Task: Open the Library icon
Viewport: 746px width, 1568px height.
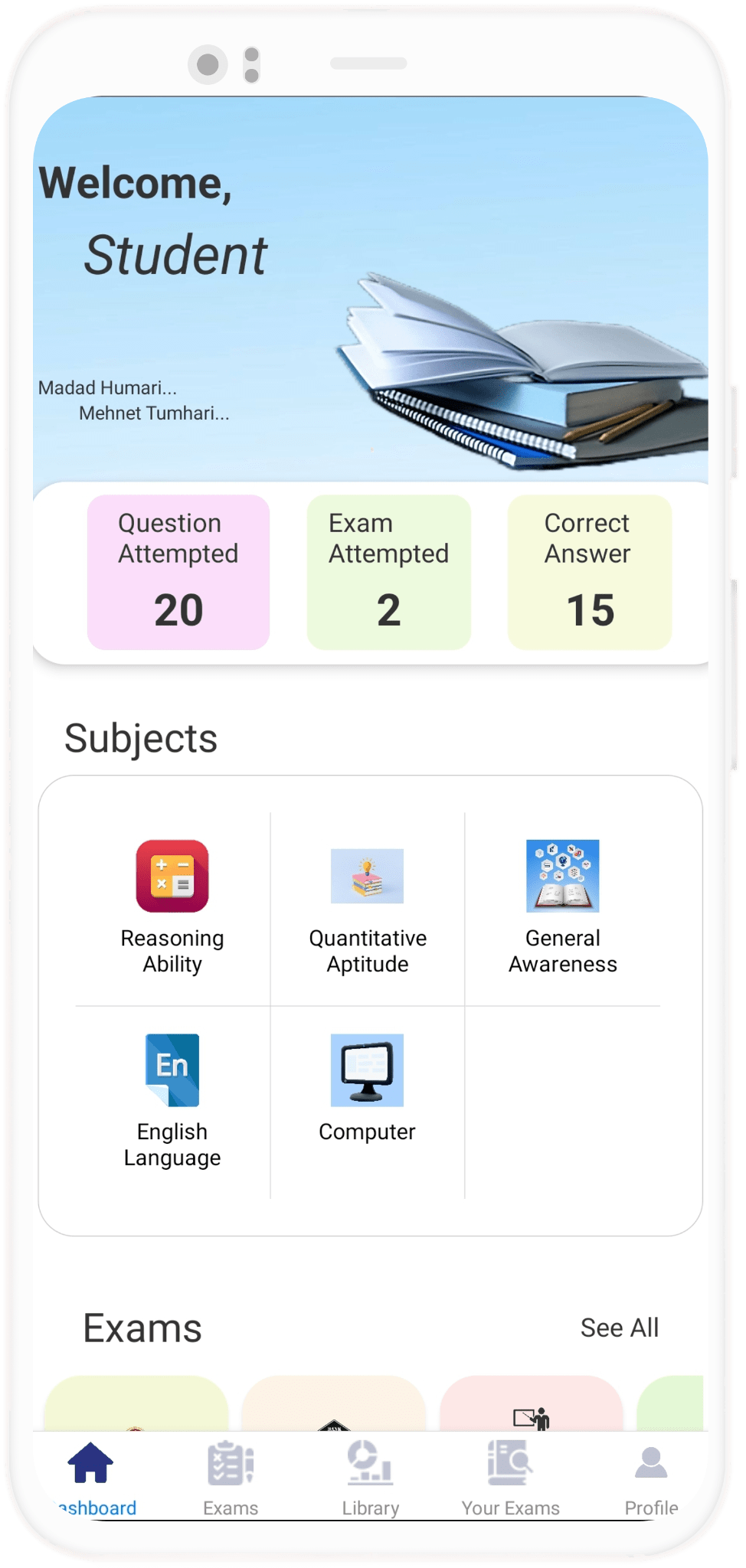Action: (x=370, y=1464)
